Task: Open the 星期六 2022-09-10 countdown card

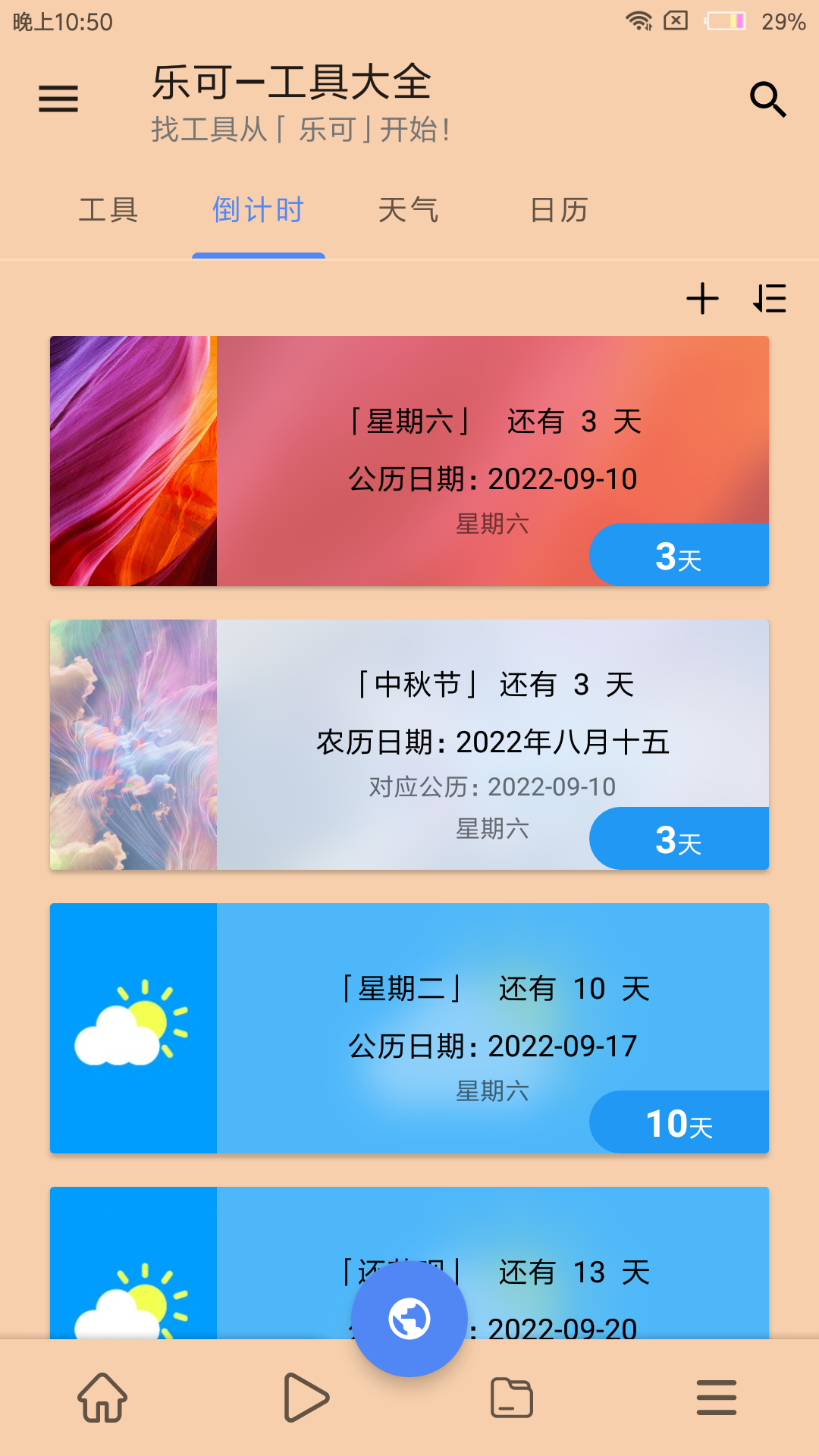Action: (409, 460)
